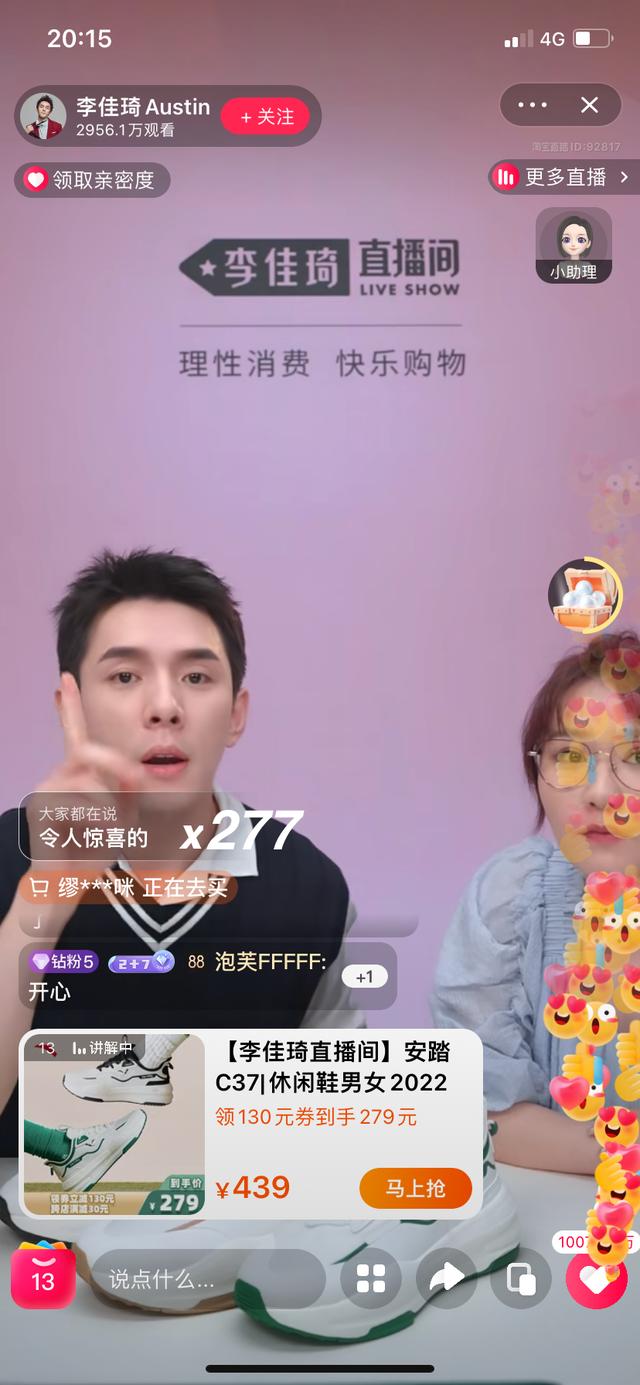Tap 马上抢 to grab the deal
The height and width of the screenshot is (1385, 640).
coord(415,1188)
